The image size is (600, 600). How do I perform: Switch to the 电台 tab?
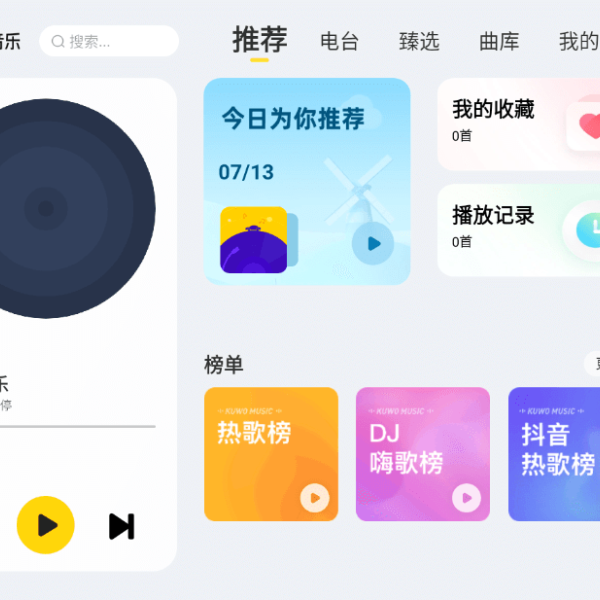[x=339, y=42]
